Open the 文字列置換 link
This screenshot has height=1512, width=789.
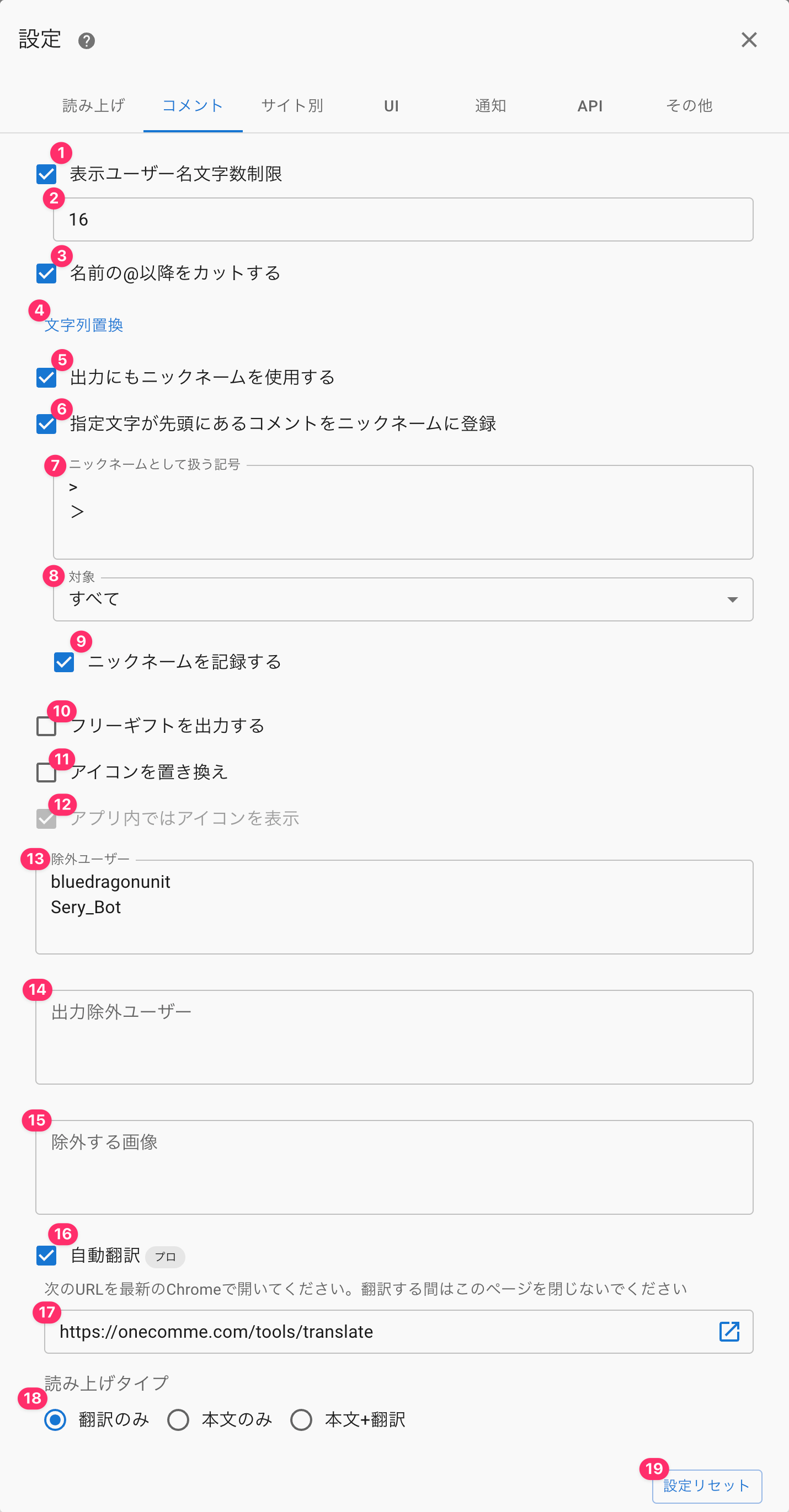click(83, 325)
